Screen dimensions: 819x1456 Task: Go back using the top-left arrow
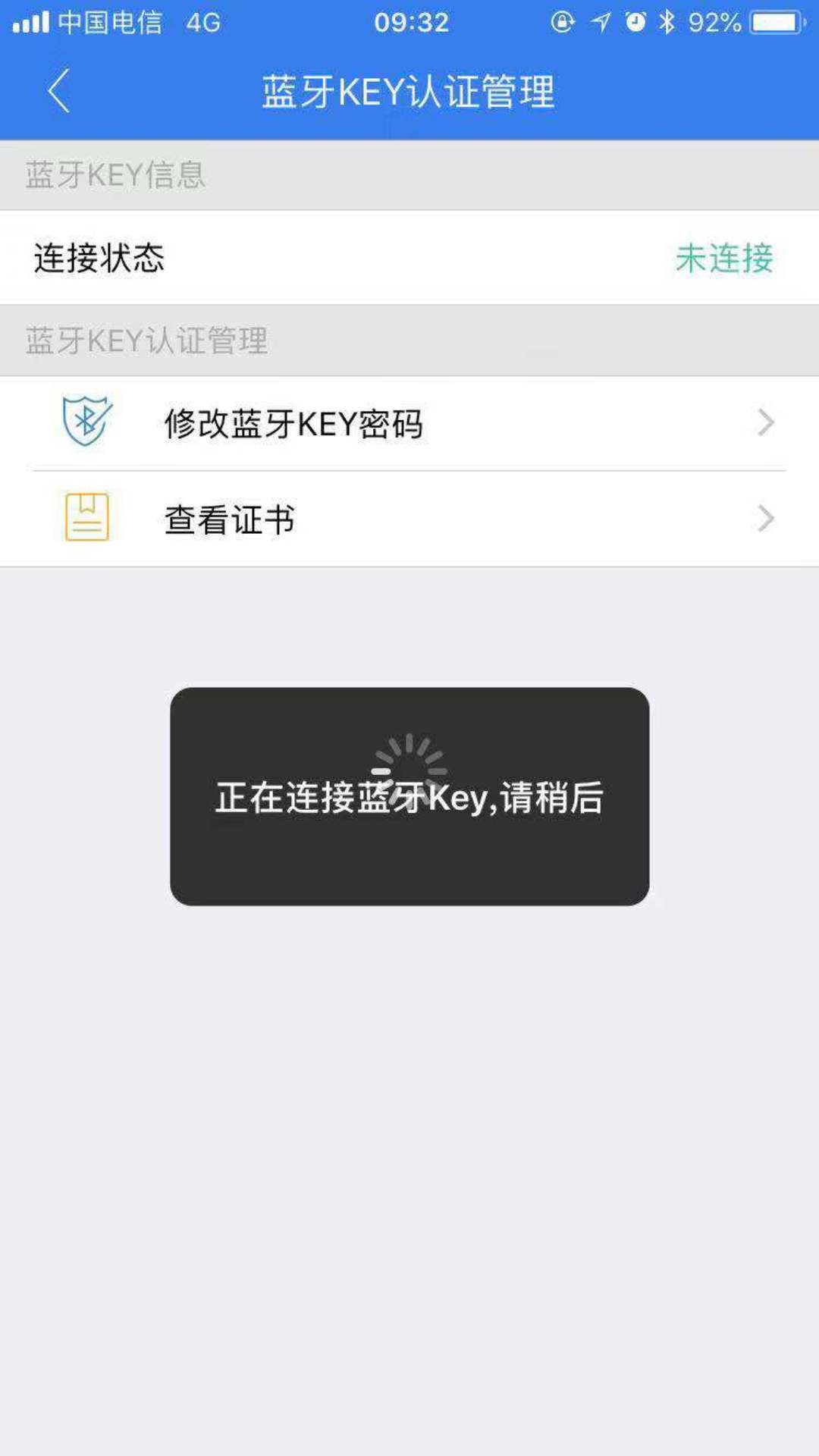pos(59,91)
